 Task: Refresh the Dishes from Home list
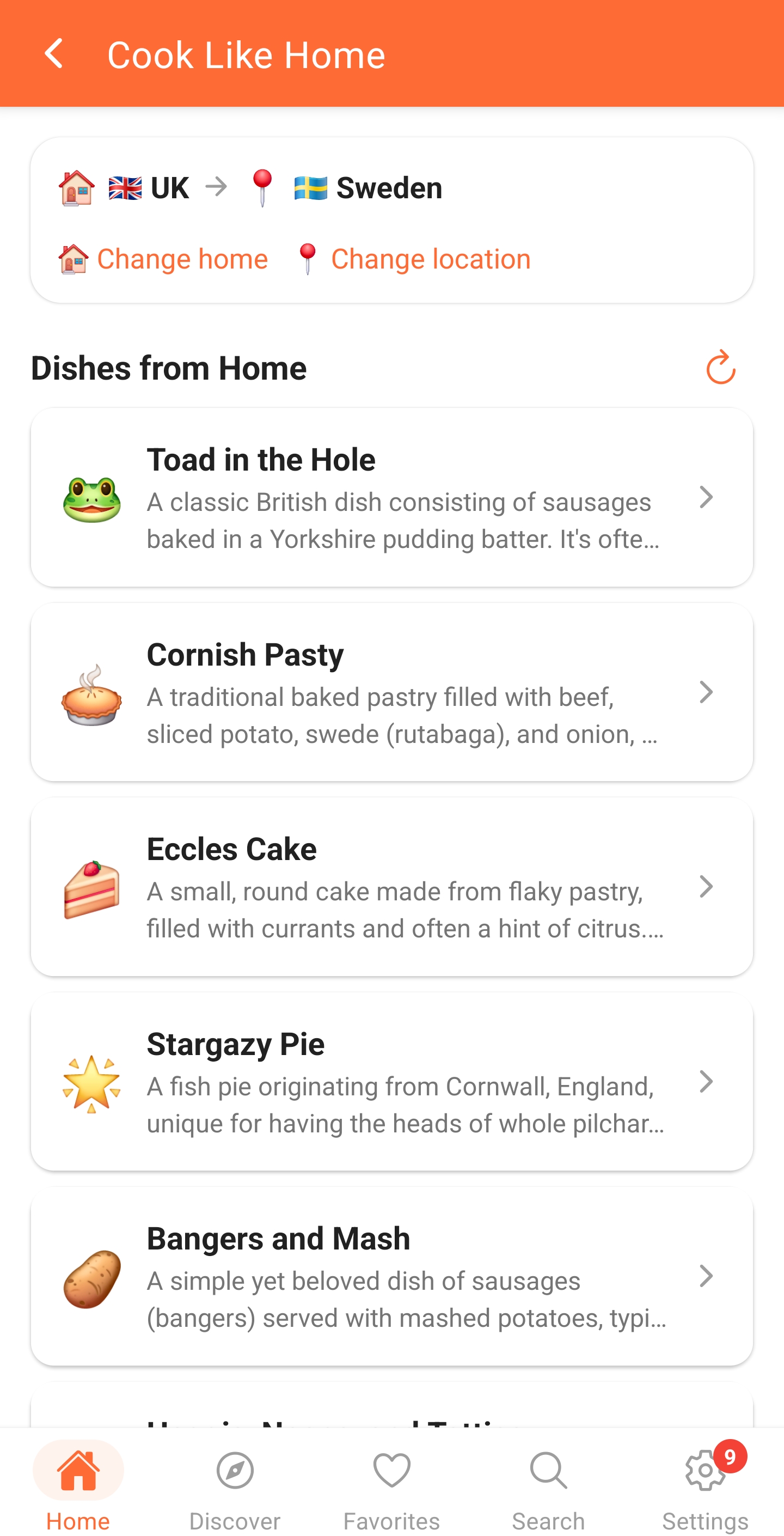(x=720, y=367)
